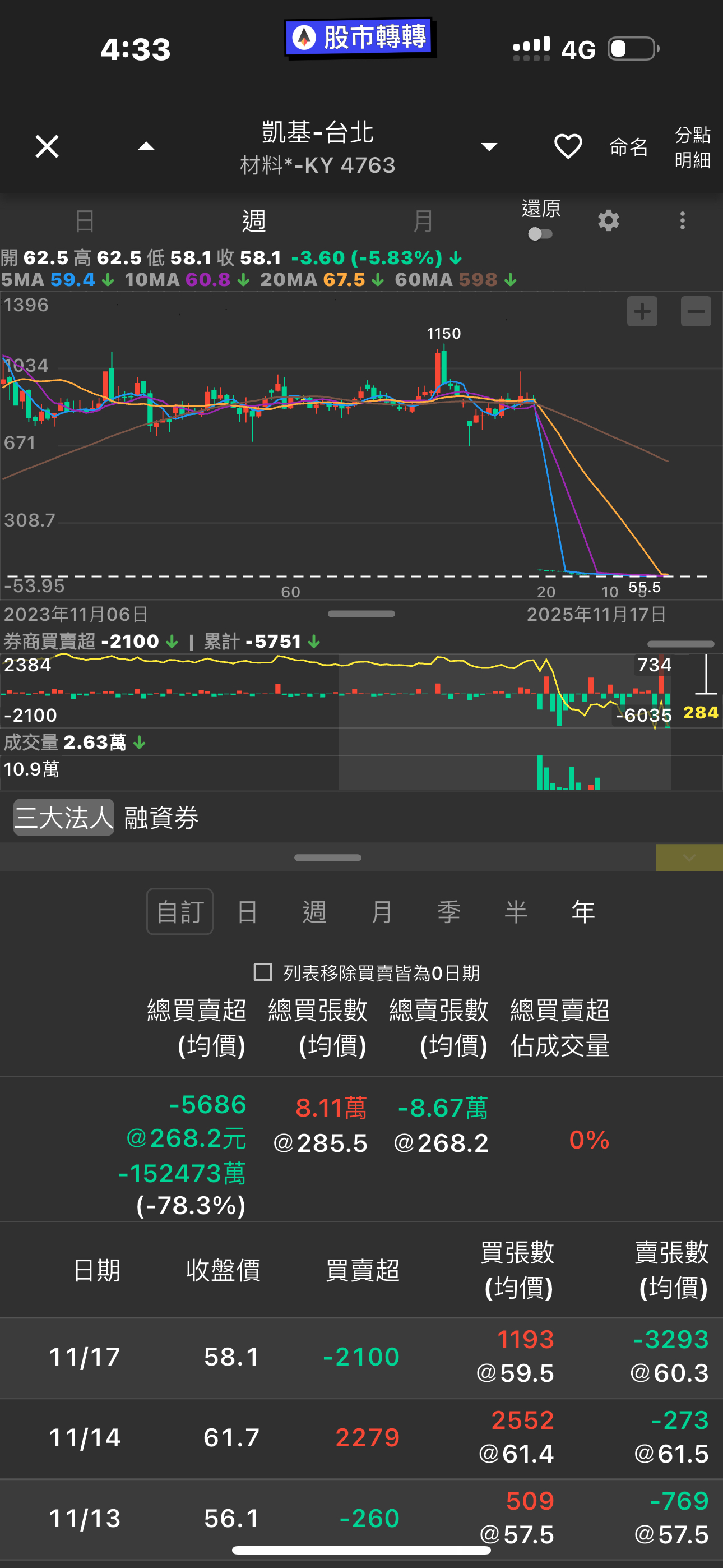
Task: Switch chart to 月 timeframe
Action: tap(423, 221)
